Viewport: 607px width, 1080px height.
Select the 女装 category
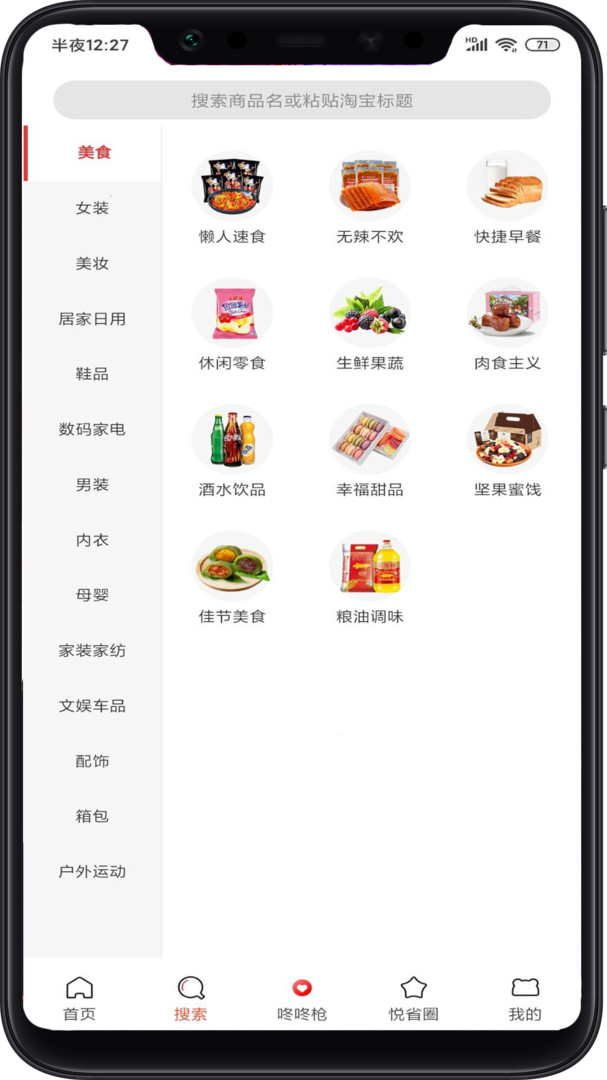click(92, 208)
